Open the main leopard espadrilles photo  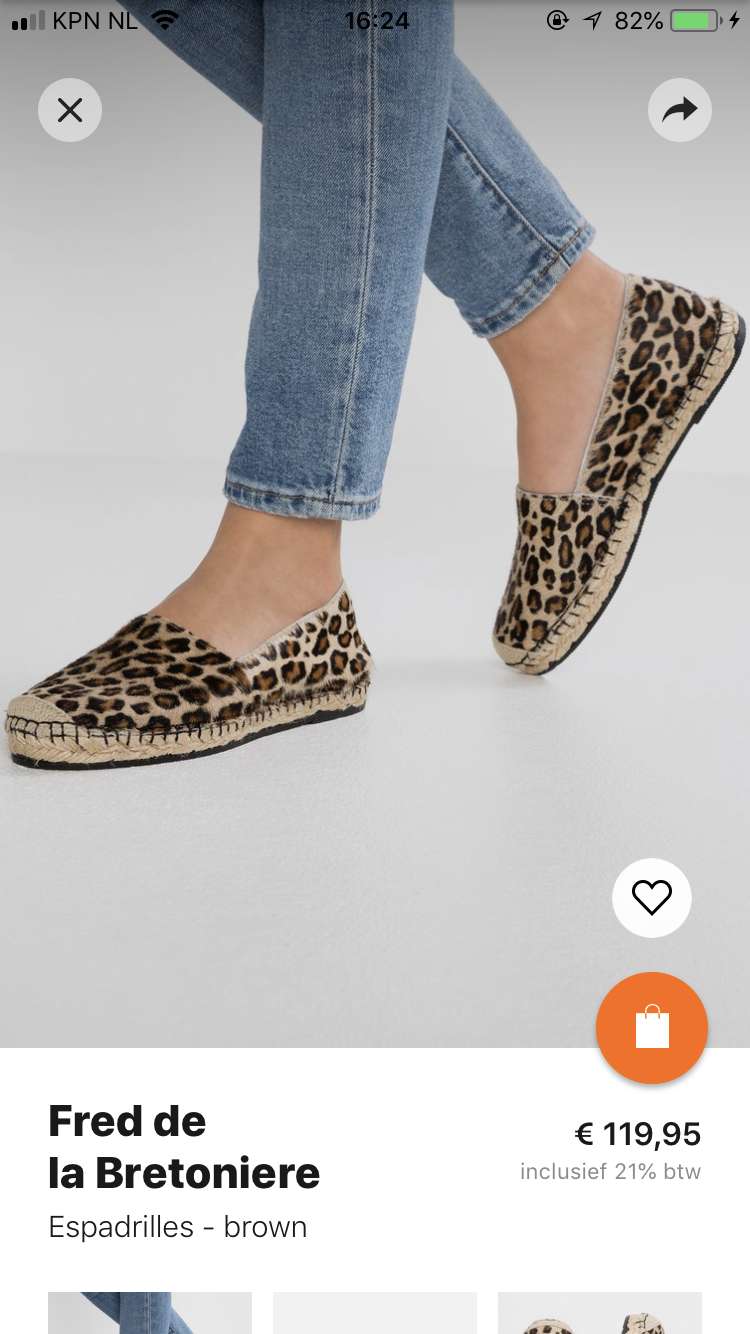(375, 524)
